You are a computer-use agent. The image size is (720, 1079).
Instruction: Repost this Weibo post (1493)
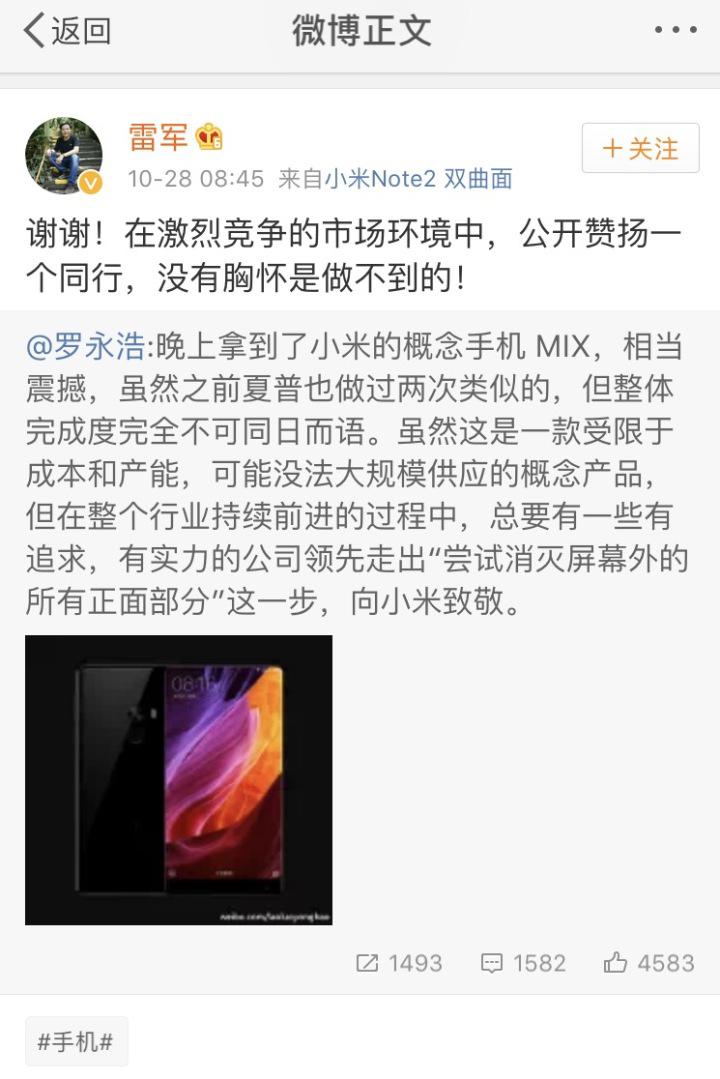pyautogui.click(x=399, y=963)
